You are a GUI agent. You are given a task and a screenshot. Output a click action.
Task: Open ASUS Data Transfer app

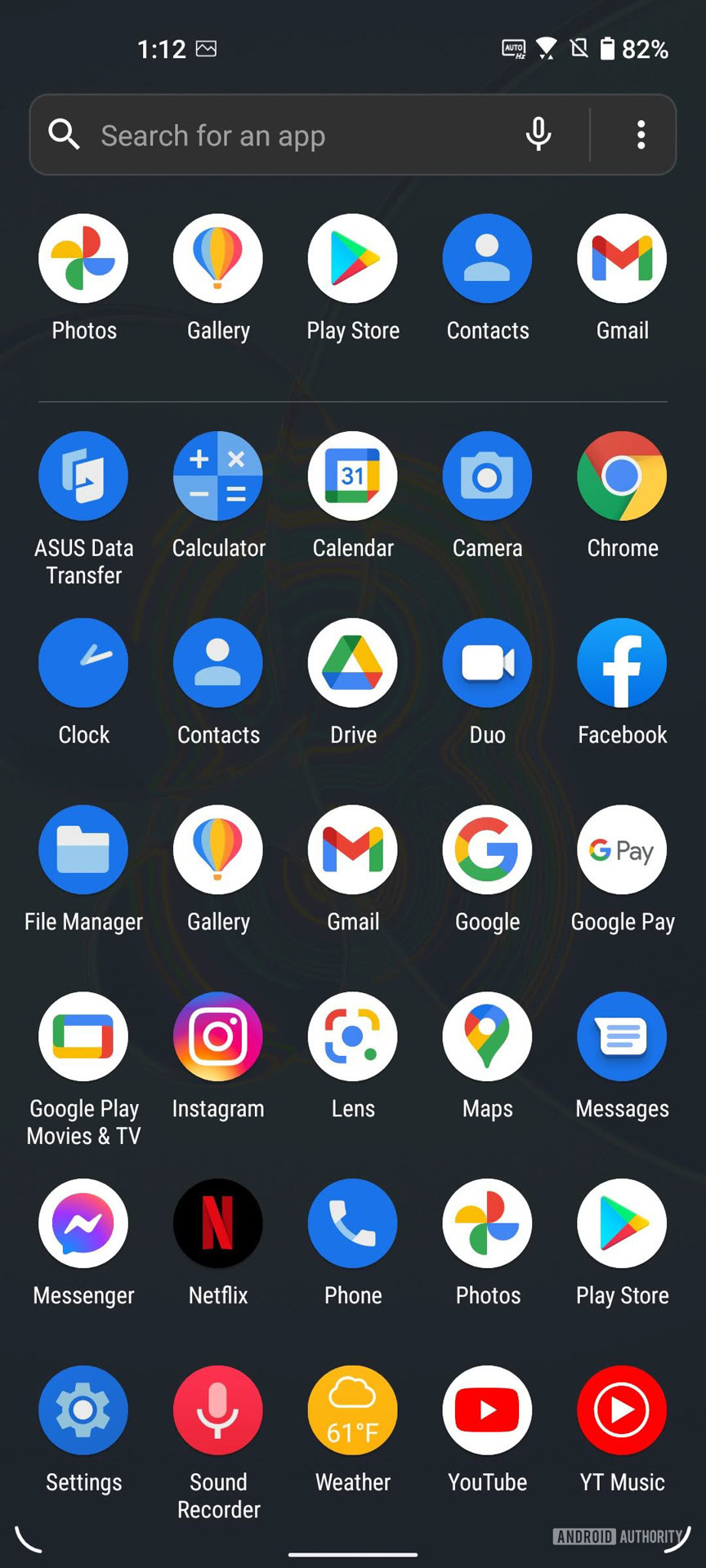click(x=83, y=477)
